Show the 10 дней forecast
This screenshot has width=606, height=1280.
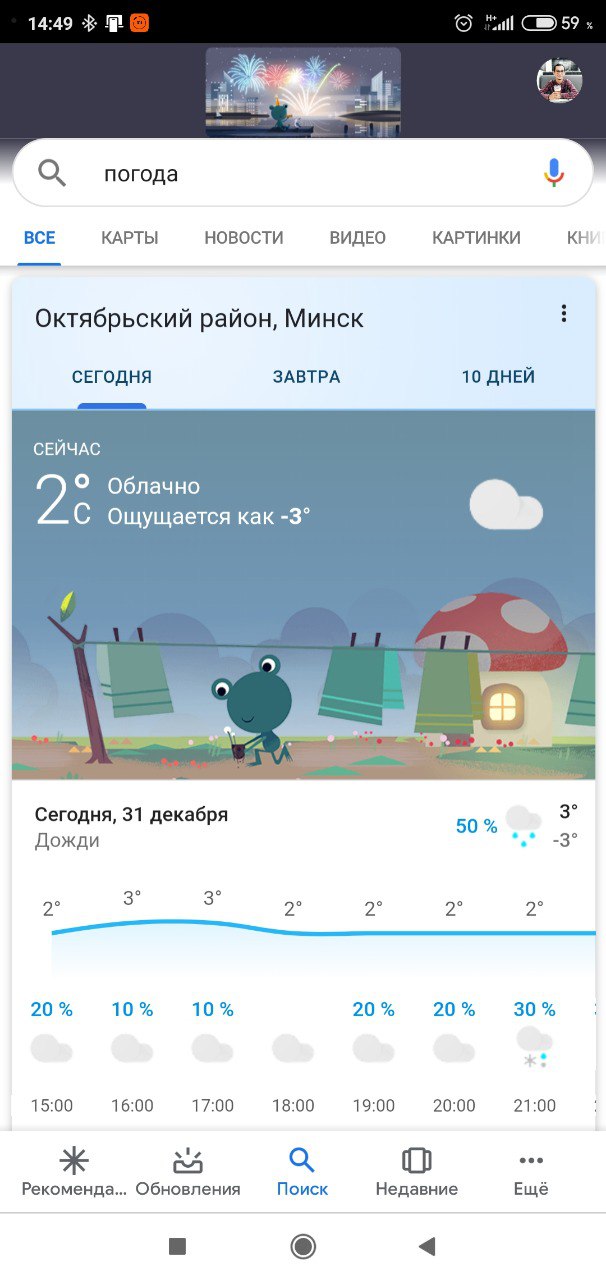coord(498,377)
